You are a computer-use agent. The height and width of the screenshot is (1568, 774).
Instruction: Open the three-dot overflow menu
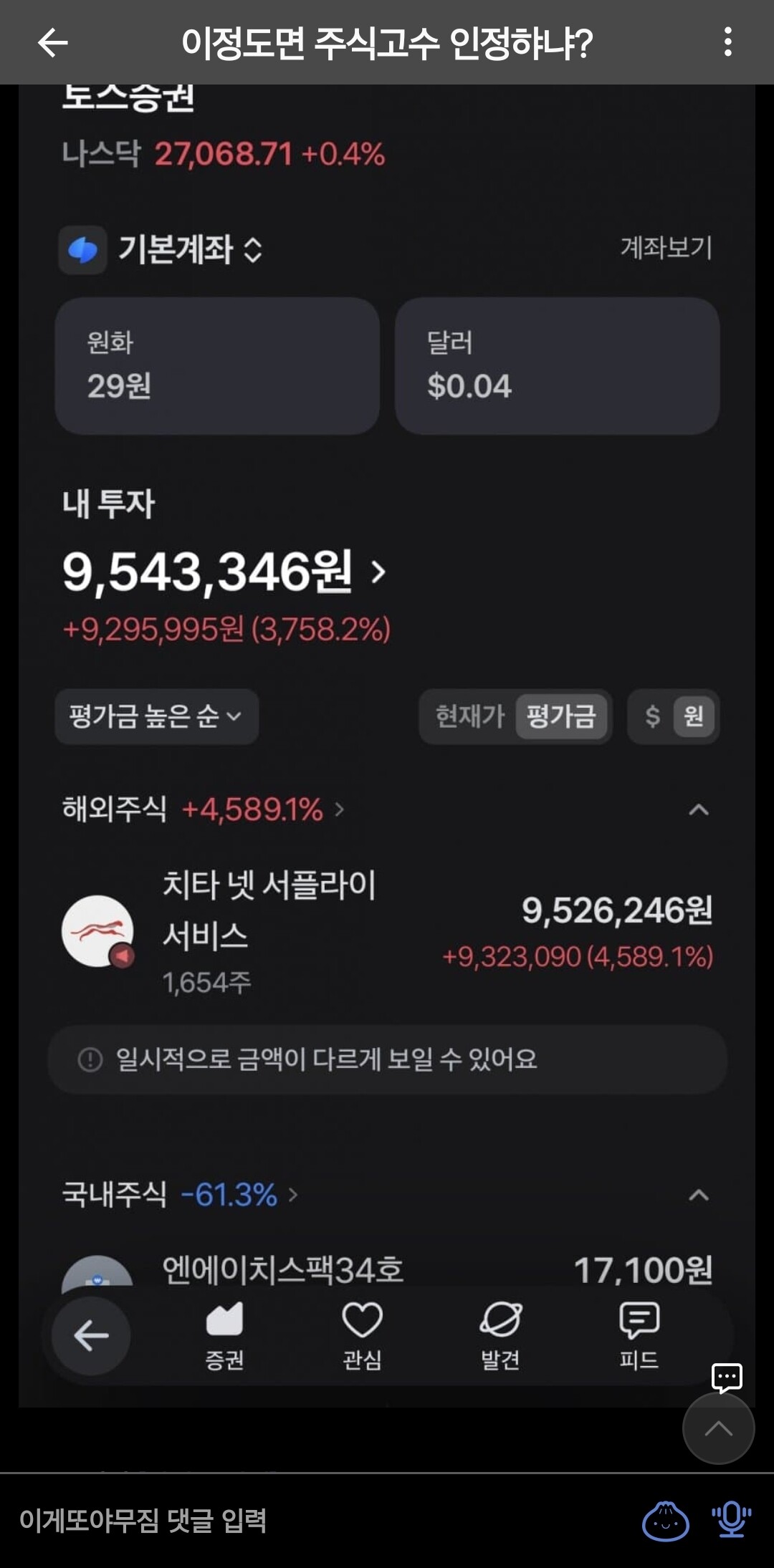[x=727, y=42]
